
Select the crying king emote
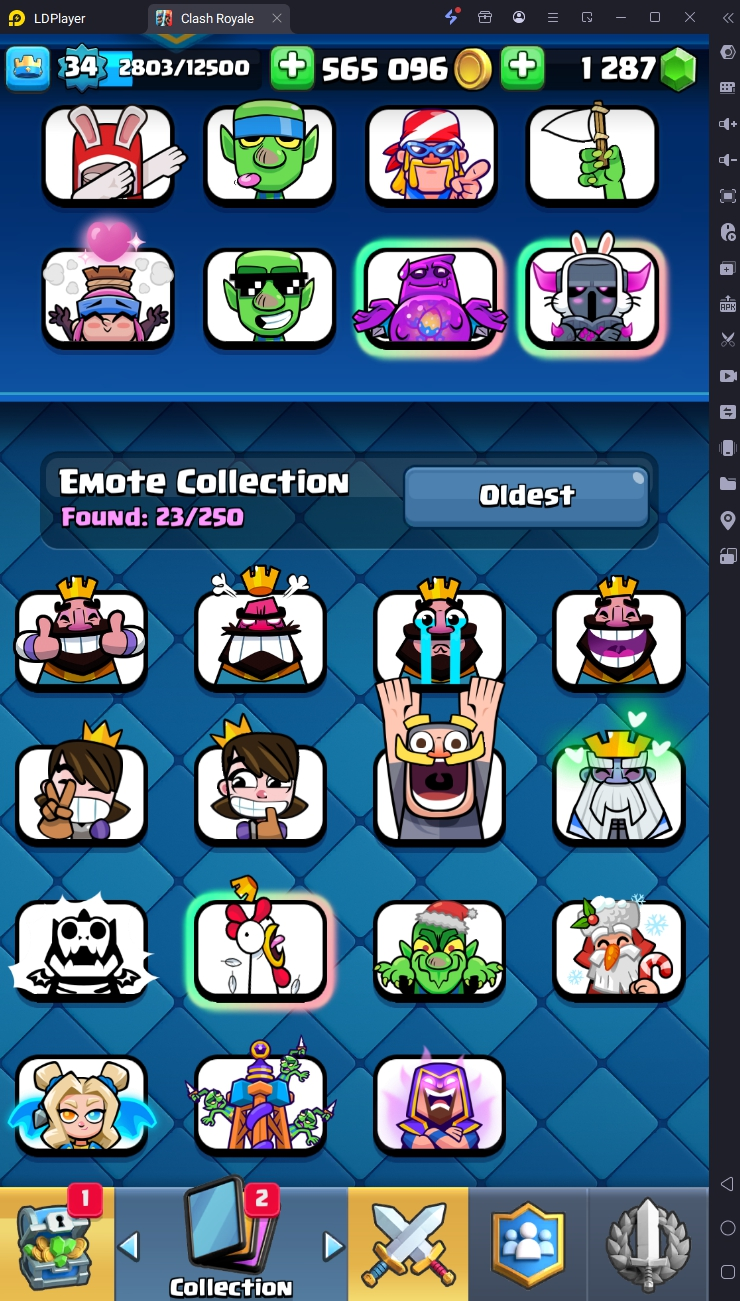tap(439, 639)
